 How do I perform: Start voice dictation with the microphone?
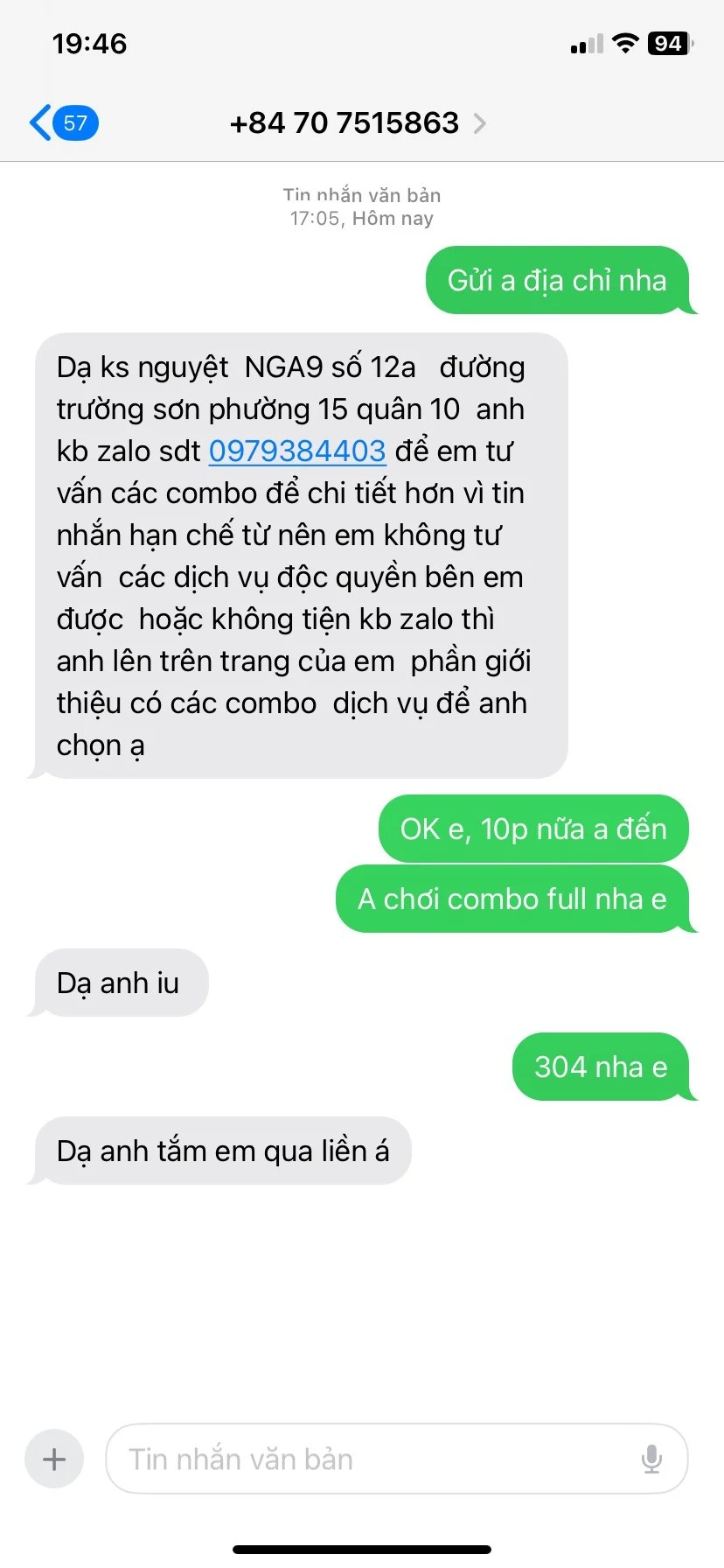tap(651, 1459)
